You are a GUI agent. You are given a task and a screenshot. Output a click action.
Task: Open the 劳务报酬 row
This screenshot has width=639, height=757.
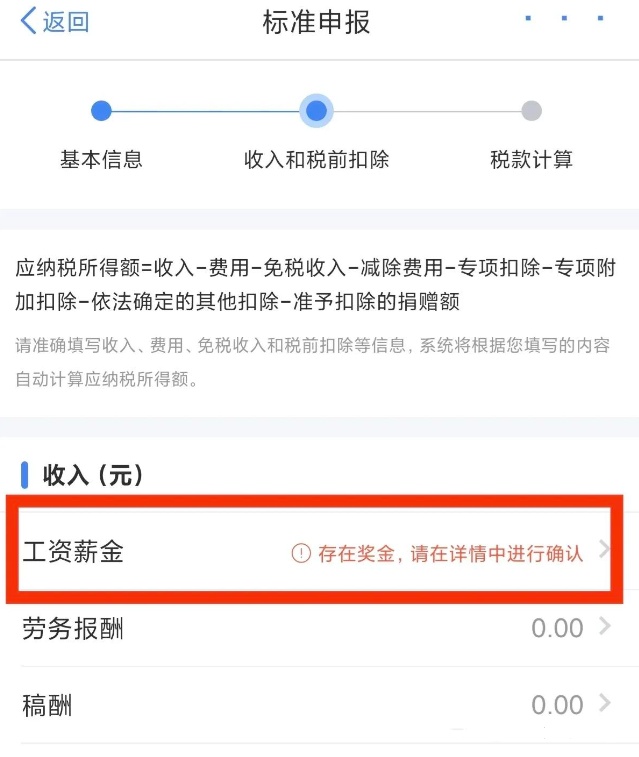tap(318, 629)
